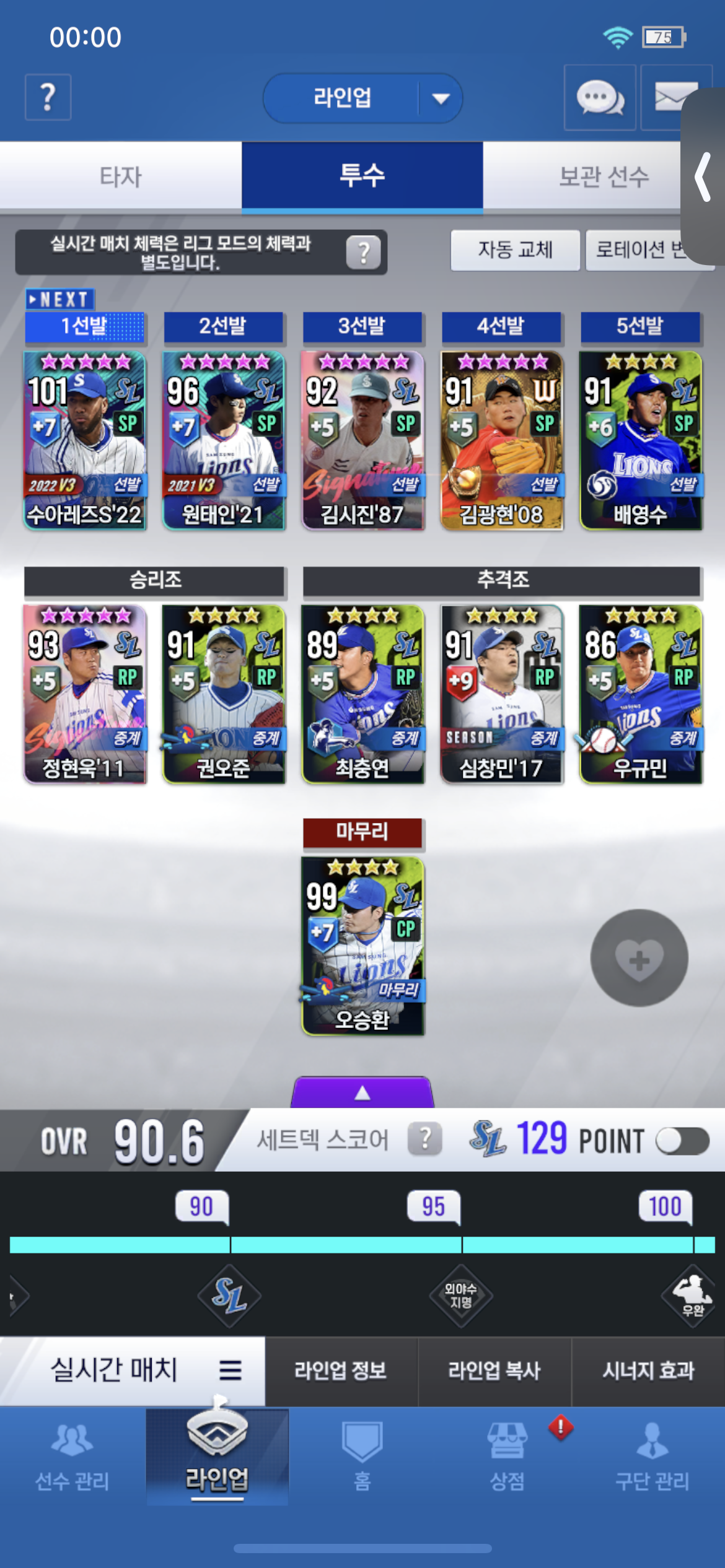
Task: Expand the purple up-arrow panel
Action: tap(362, 1092)
